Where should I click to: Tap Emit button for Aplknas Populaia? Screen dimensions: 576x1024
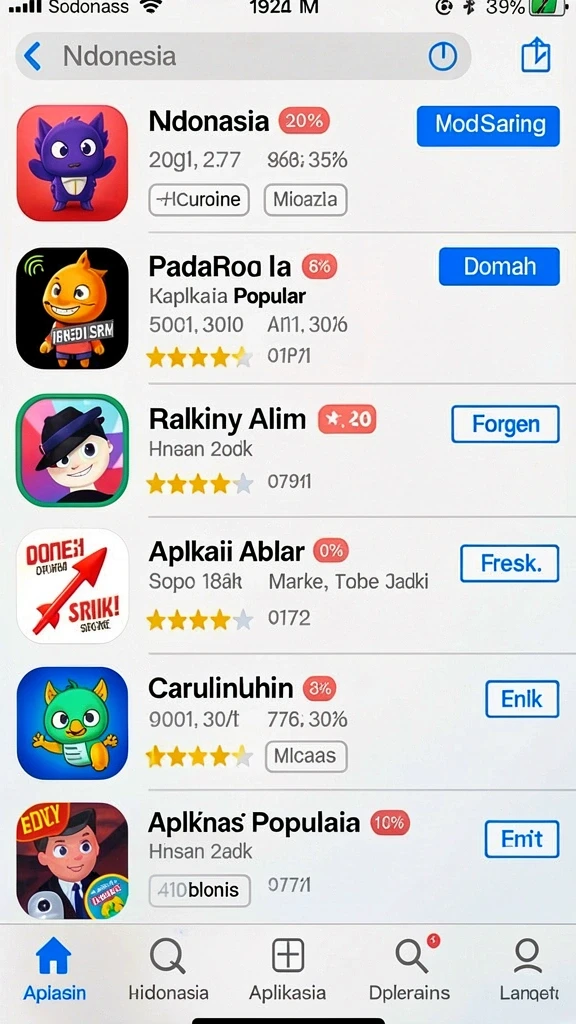(x=522, y=839)
